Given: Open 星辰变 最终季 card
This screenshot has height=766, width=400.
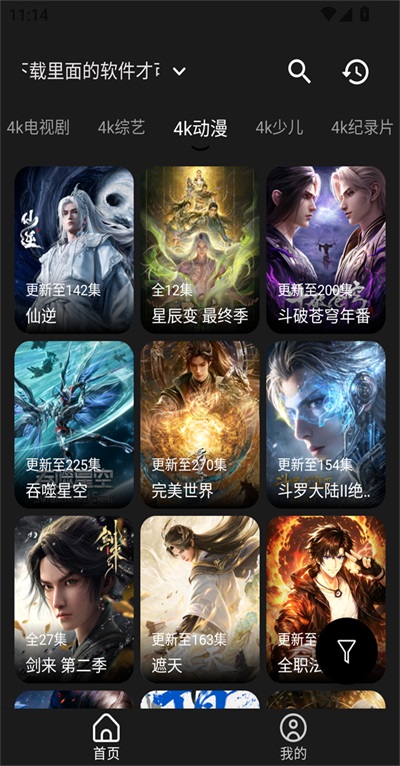Looking at the screenshot, I should [200, 250].
